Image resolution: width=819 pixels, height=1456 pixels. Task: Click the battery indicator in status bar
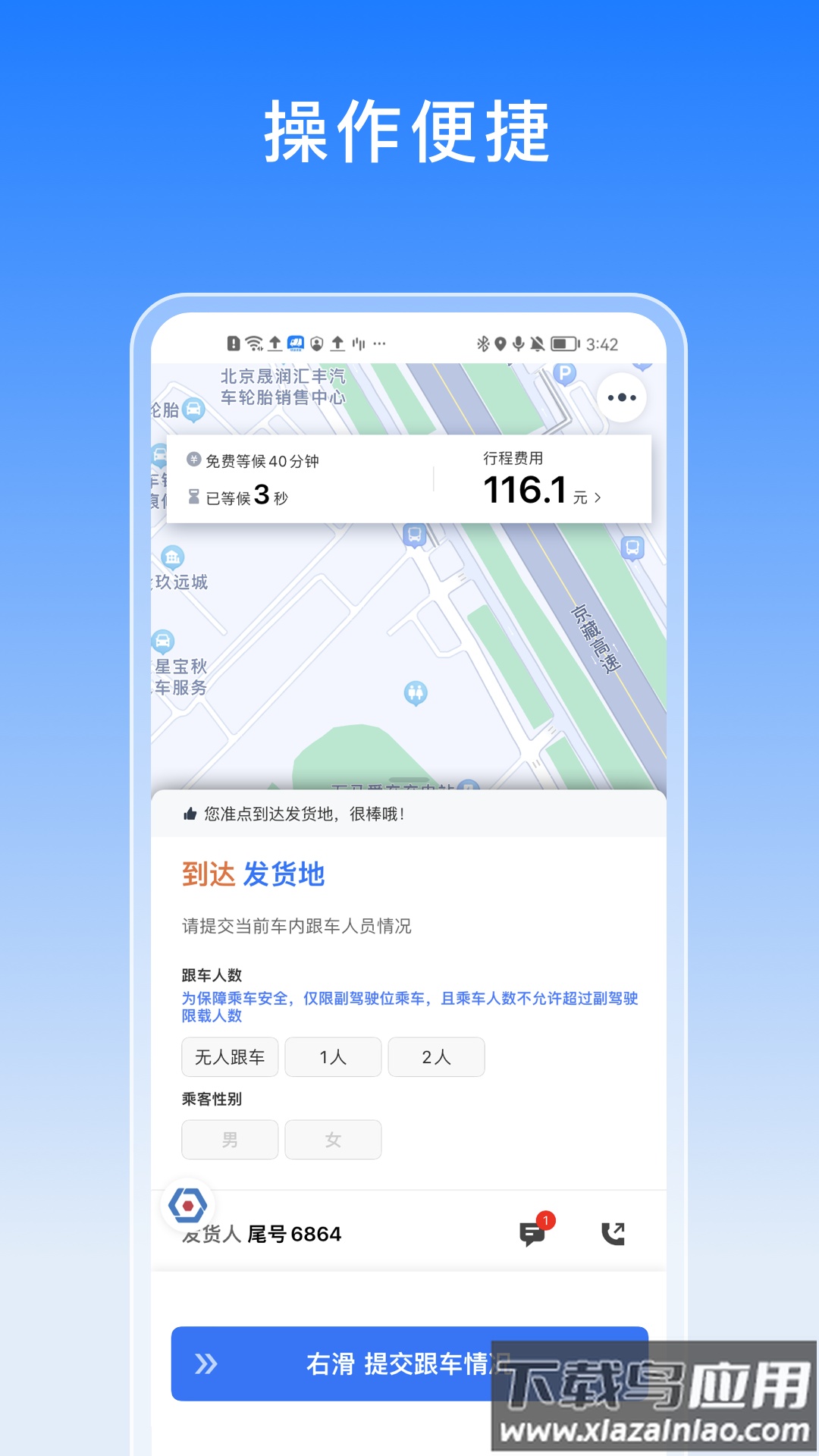click(564, 344)
